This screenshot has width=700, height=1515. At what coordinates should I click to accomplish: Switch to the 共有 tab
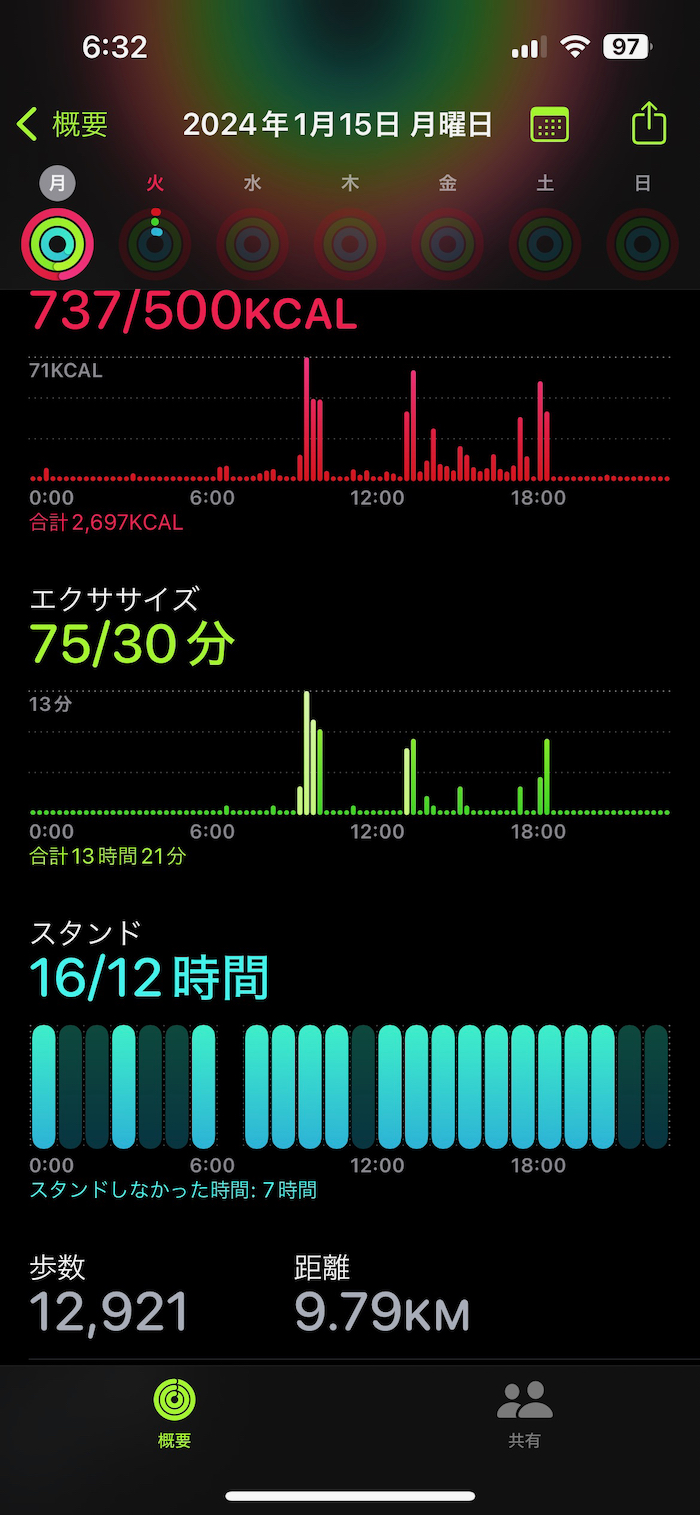point(525,1412)
